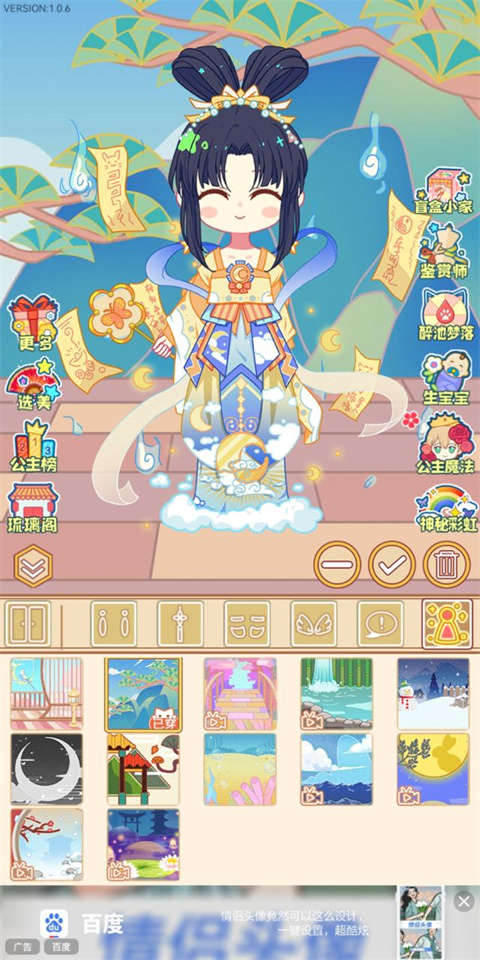Open the 盲盒小家 blind box shop

449,191
